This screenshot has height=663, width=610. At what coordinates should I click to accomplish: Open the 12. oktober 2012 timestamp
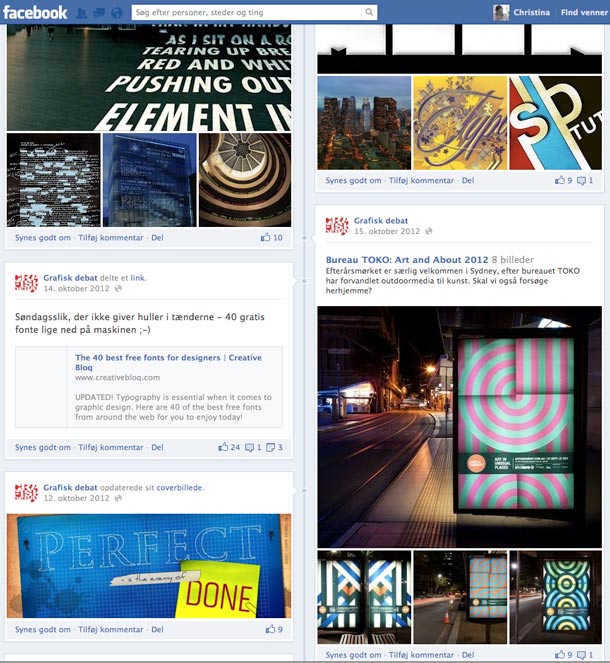click(x=76, y=498)
